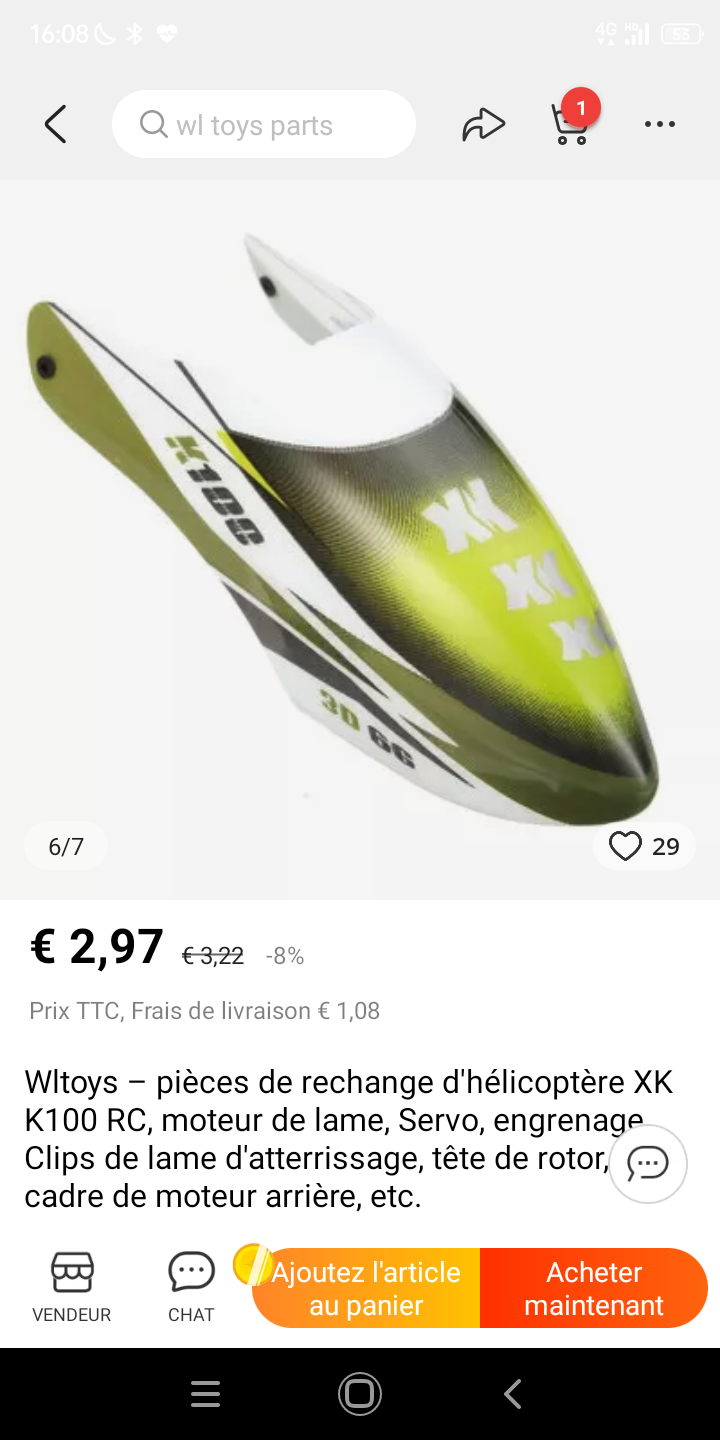Visit the seller's store via VENDEUR
This screenshot has width=720, height=1440.
[x=72, y=1288]
